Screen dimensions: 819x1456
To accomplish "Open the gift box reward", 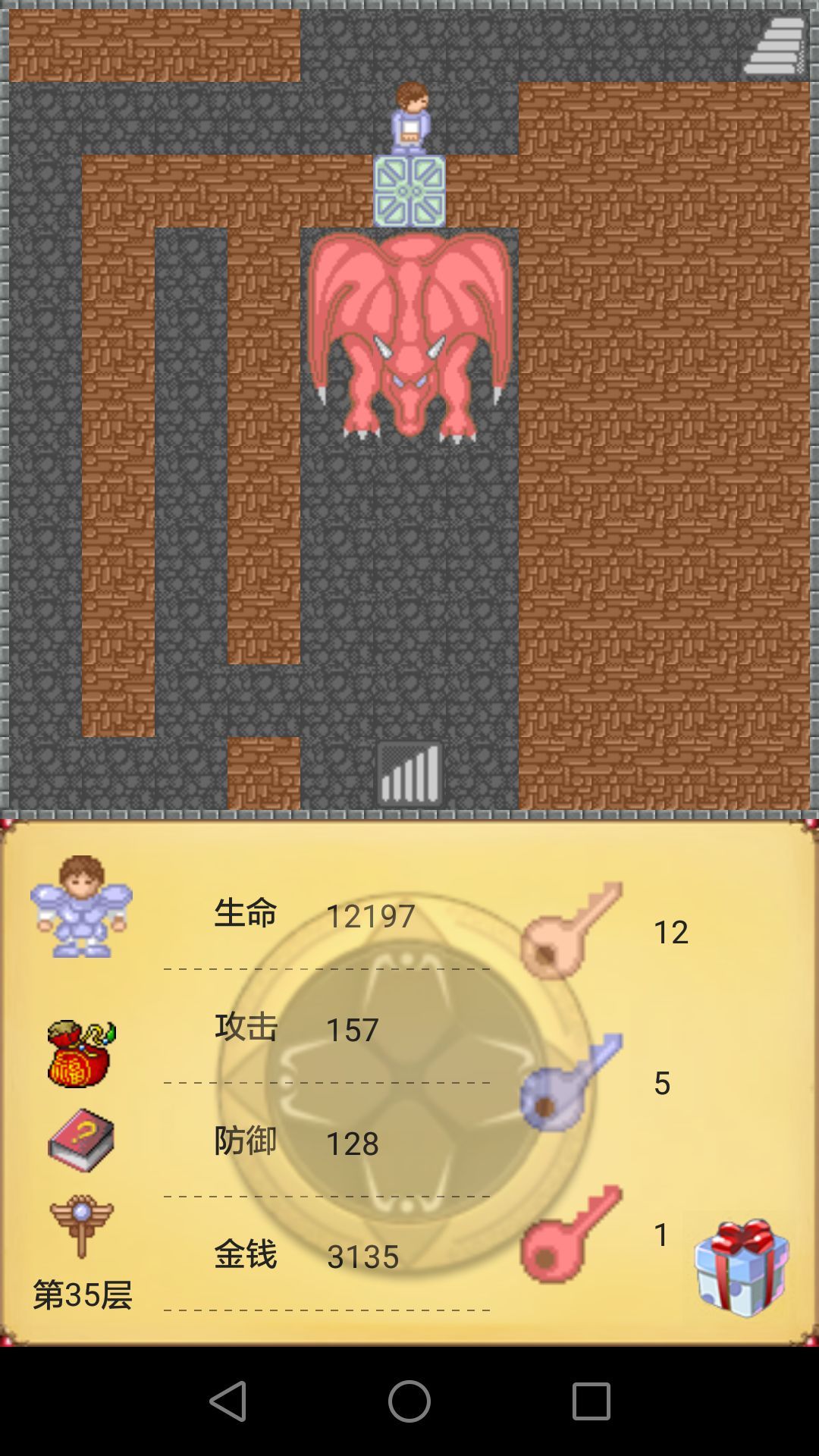I will click(742, 1266).
